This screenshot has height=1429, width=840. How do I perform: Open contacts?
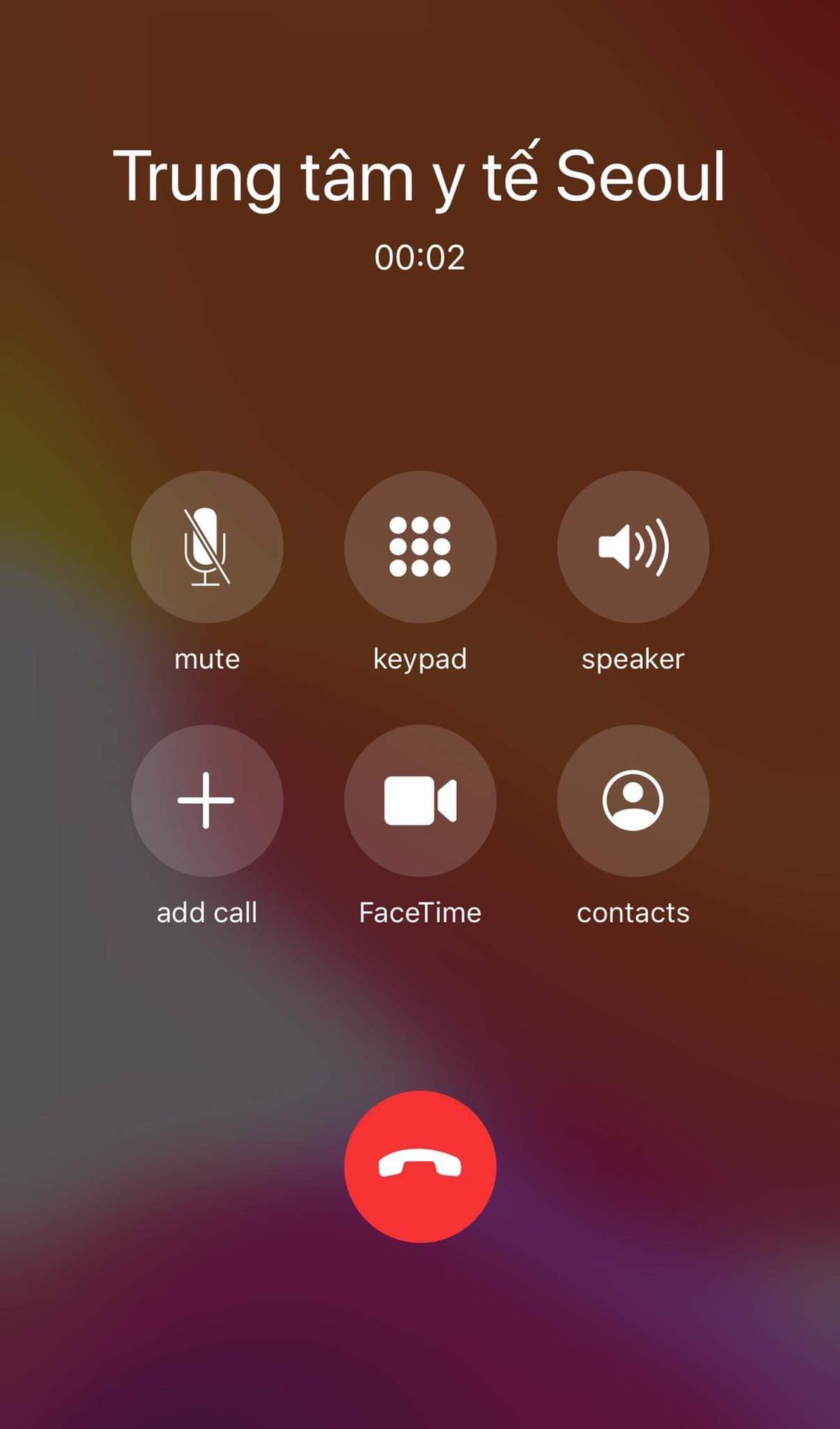pyautogui.click(x=633, y=801)
